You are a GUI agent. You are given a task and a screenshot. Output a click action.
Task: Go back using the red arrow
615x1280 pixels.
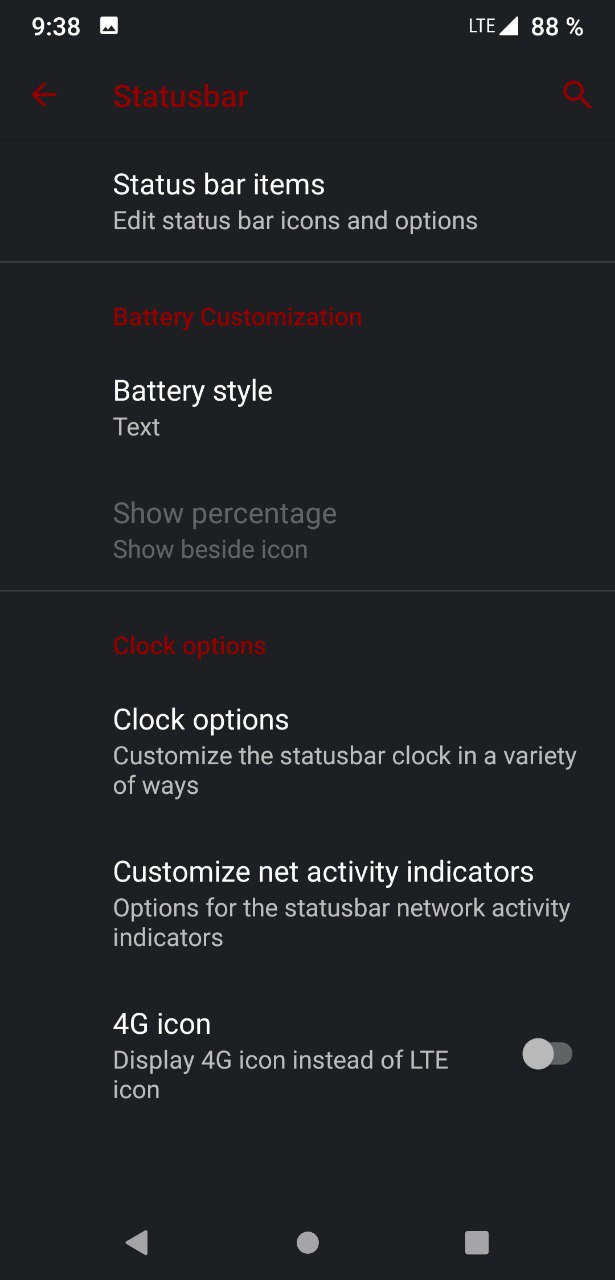[44, 95]
